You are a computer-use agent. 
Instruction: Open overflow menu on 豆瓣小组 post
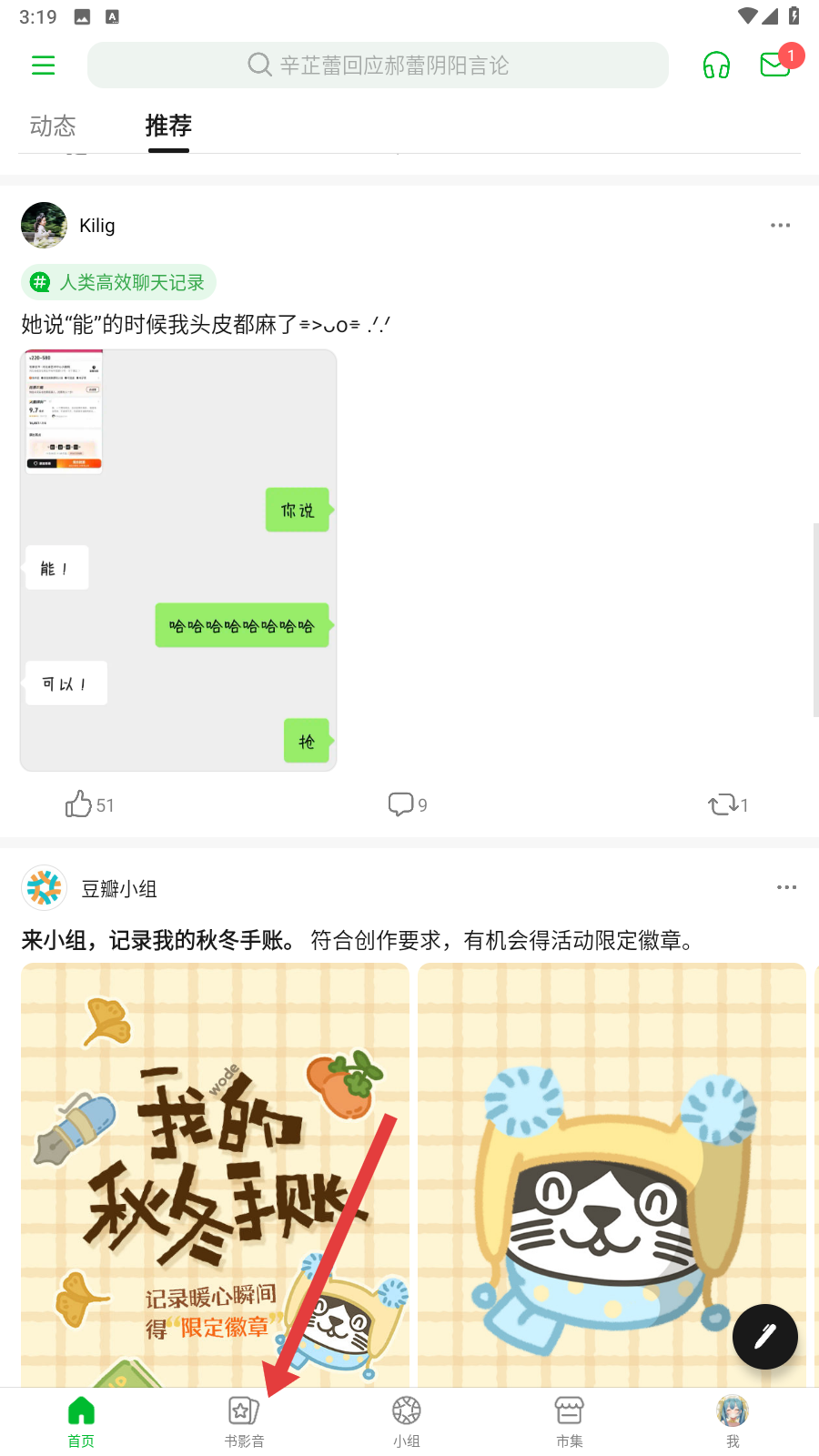pyautogui.click(x=786, y=887)
